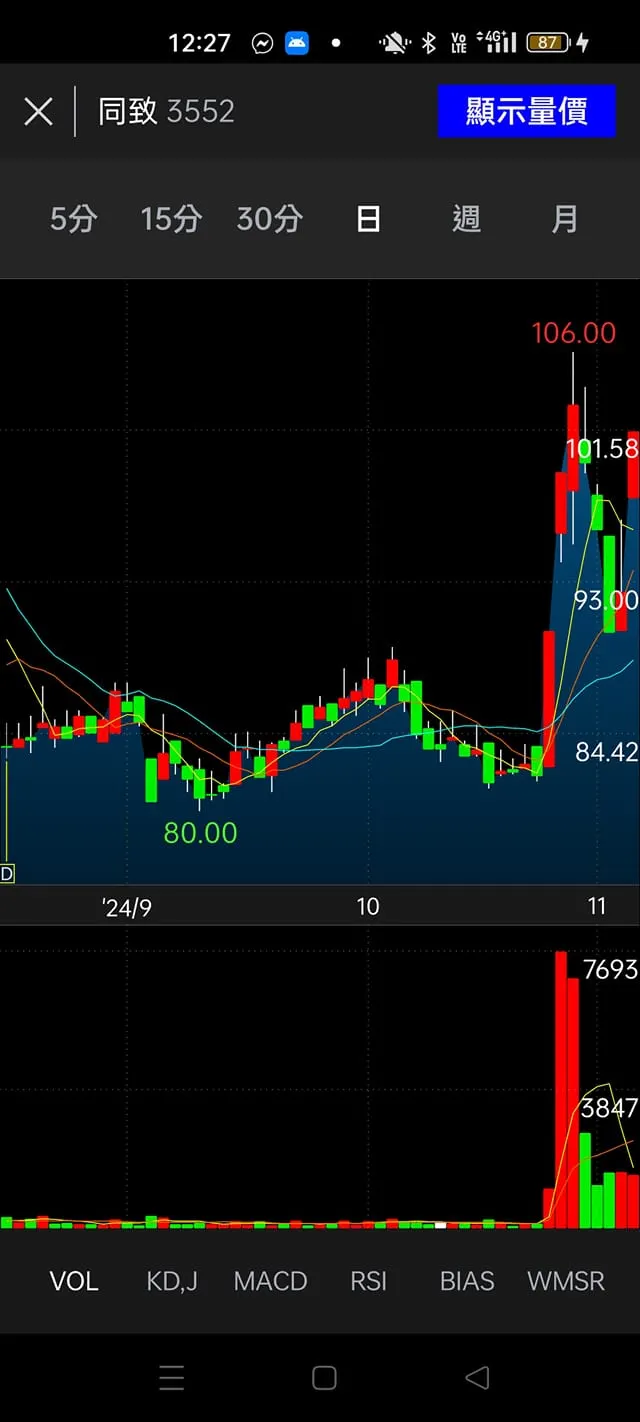Select the 日 daily chart tab
Screen dimensions: 640x1422
point(368,219)
